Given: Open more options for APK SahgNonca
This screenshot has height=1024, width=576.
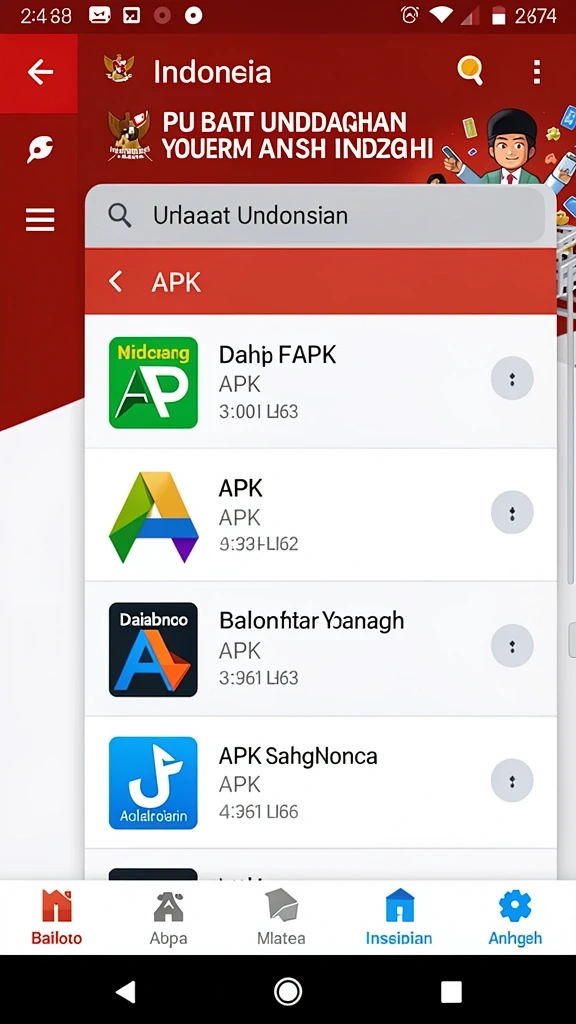Looking at the screenshot, I should click(x=512, y=780).
